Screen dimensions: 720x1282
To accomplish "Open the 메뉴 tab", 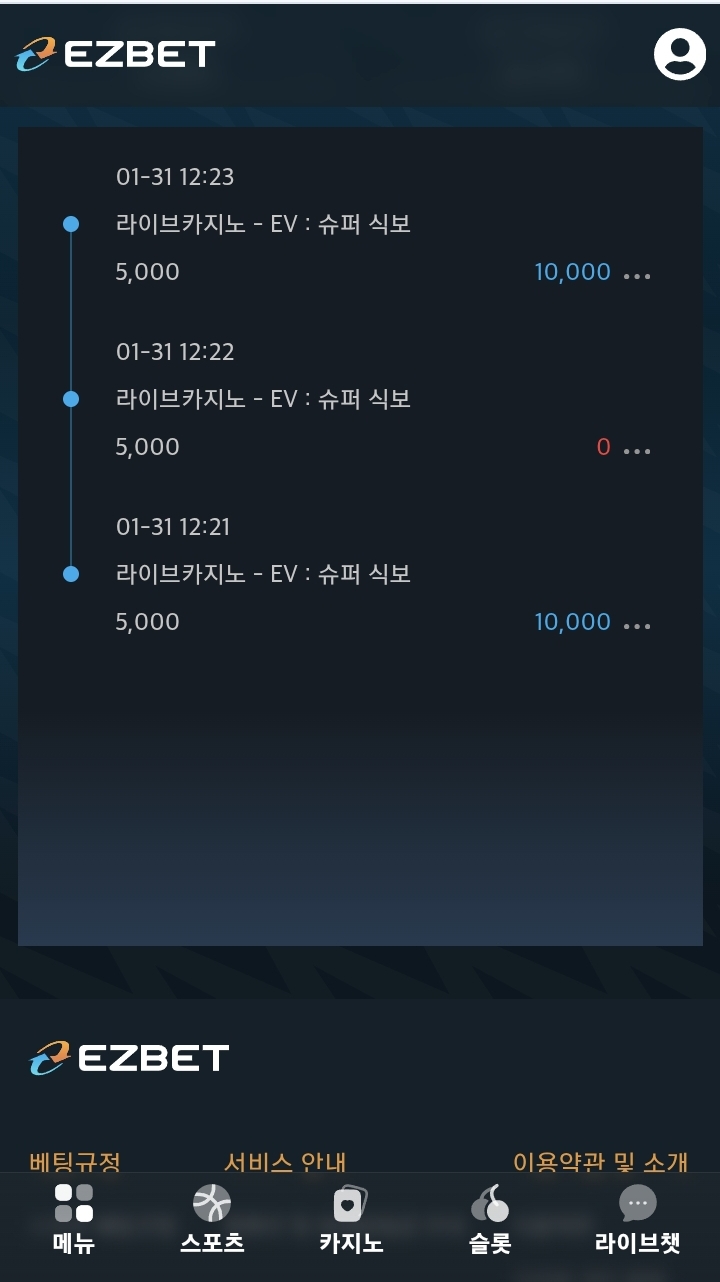I will [x=74, y=1218].
